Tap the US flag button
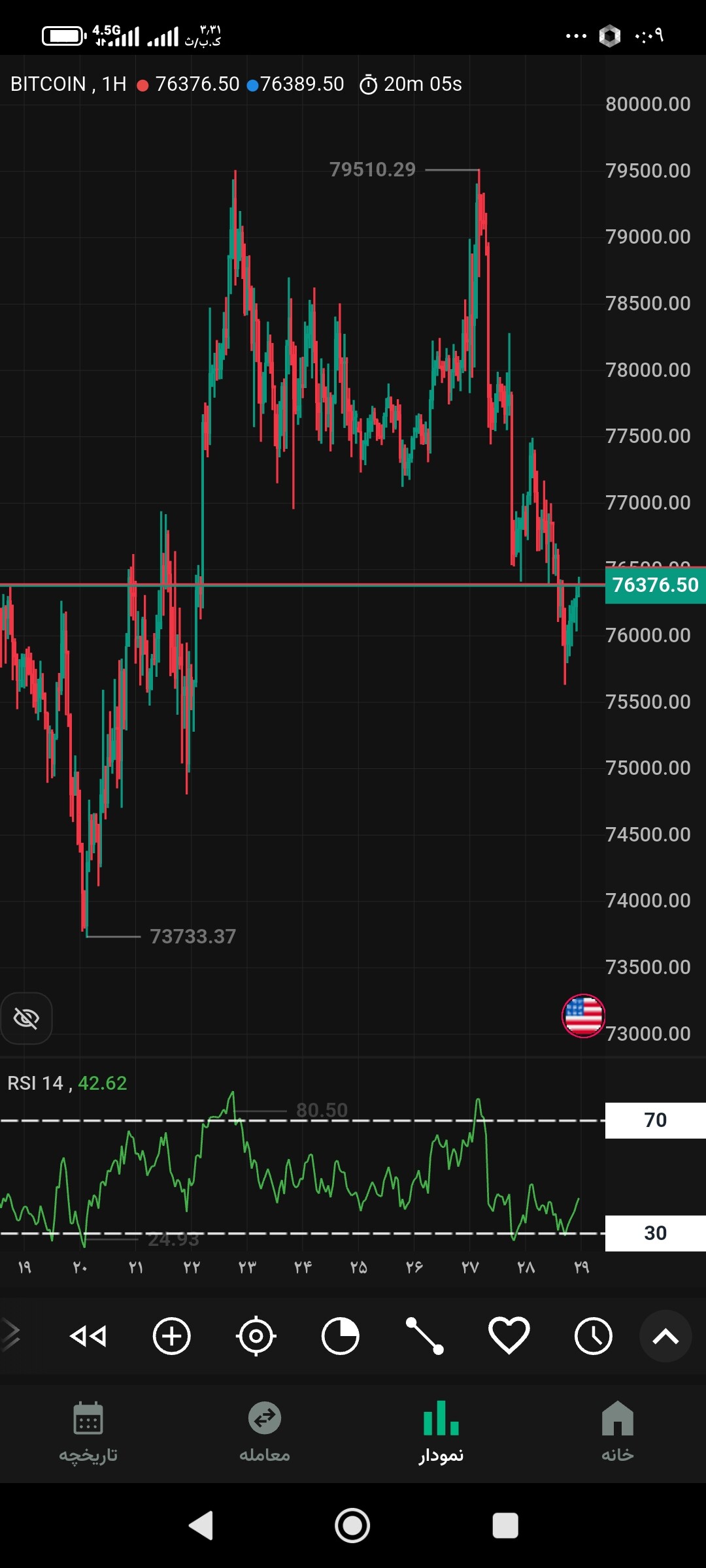706x1568 pixels. pos(583,1016)
